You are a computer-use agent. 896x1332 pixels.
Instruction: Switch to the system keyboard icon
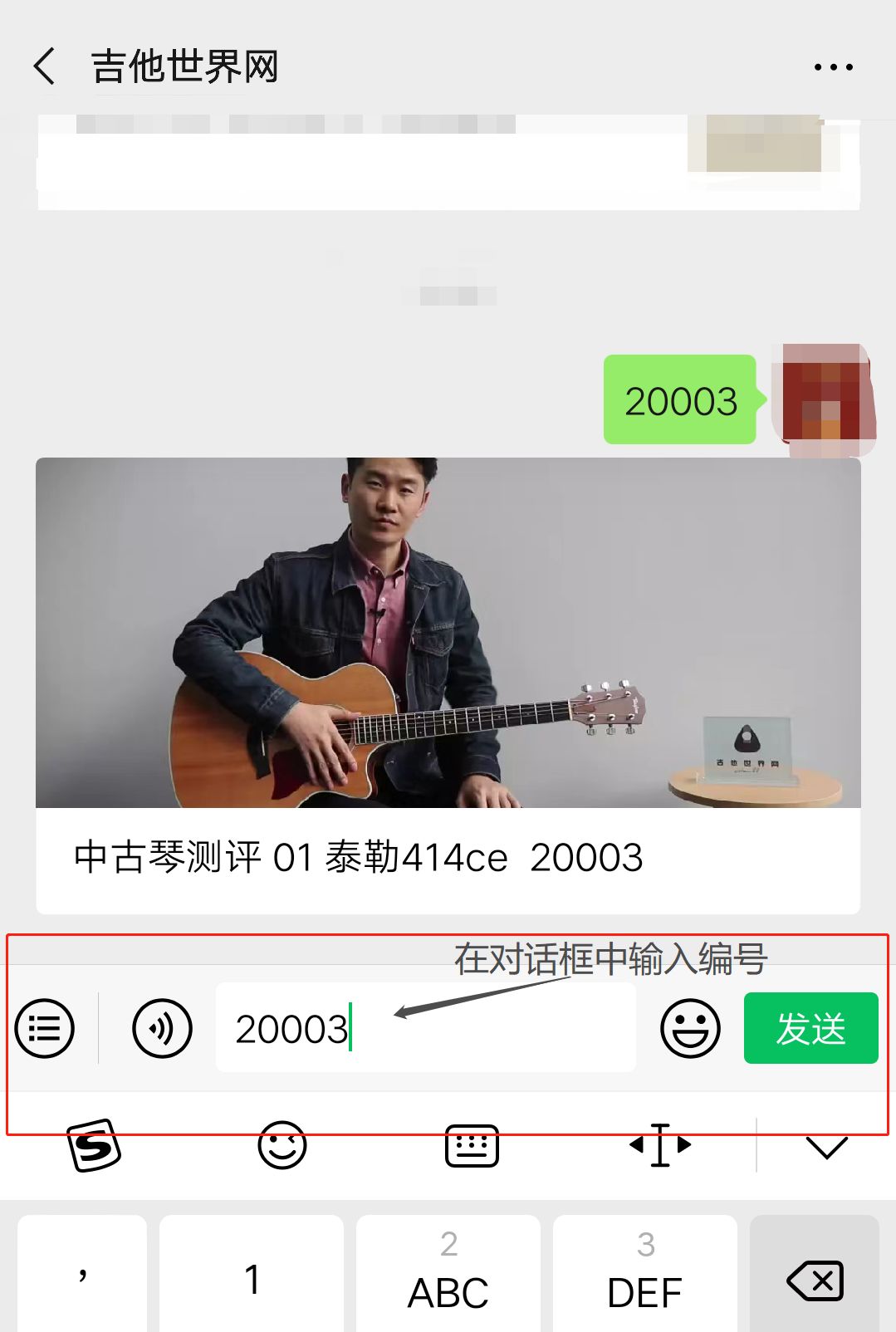pos(470,1147)
